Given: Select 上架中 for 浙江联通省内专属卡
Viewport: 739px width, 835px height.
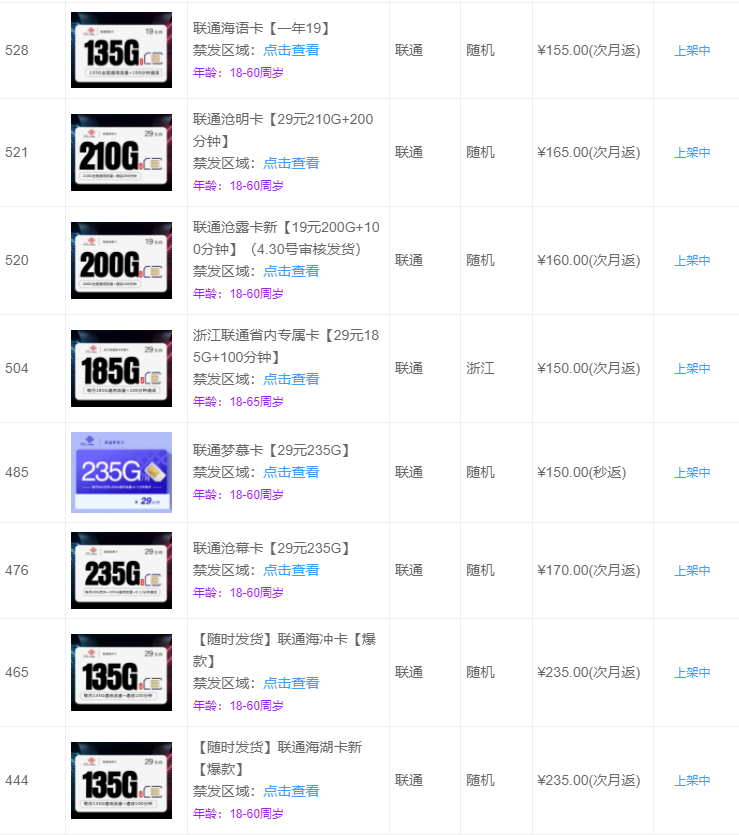Looking at the screenshot, I should point(692,369).
